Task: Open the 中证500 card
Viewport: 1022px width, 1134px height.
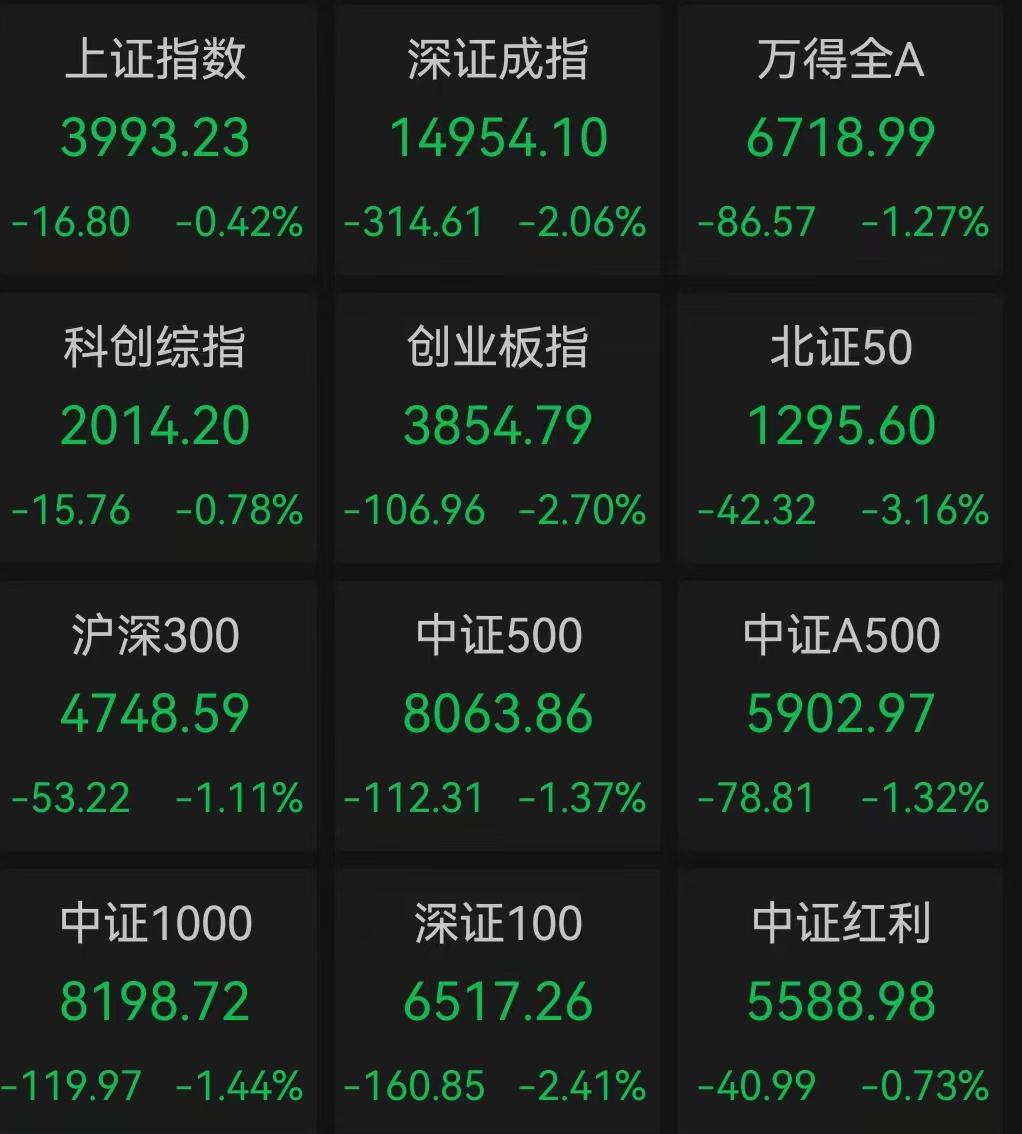Action: 498,715
